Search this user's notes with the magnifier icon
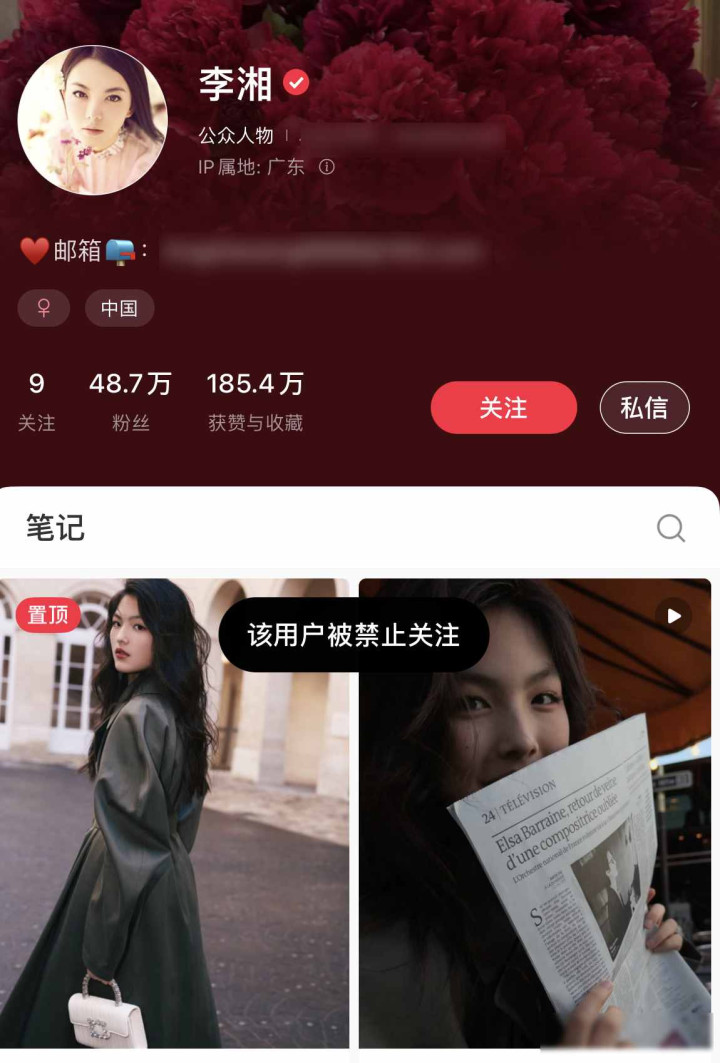Viewport: 720px width, 1063px height. click(x=671, y=527)
